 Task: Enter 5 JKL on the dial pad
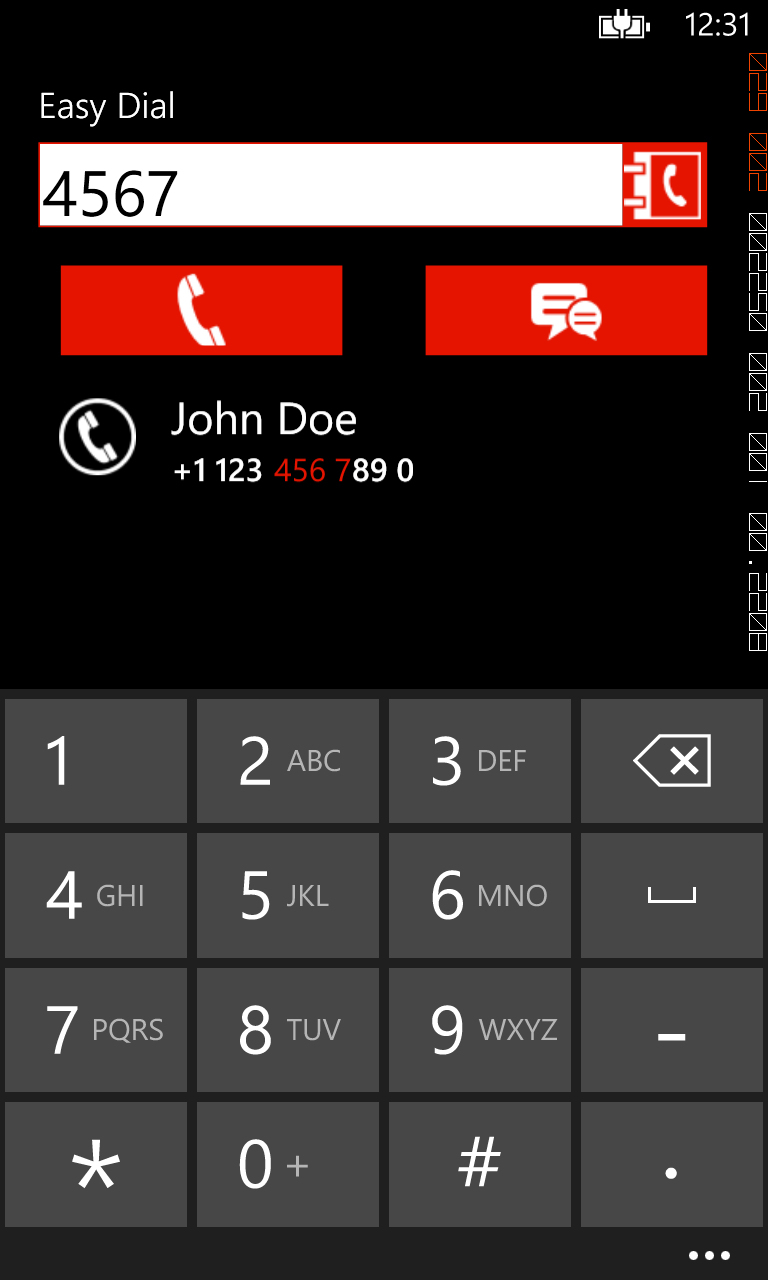(x=288, y=895)
